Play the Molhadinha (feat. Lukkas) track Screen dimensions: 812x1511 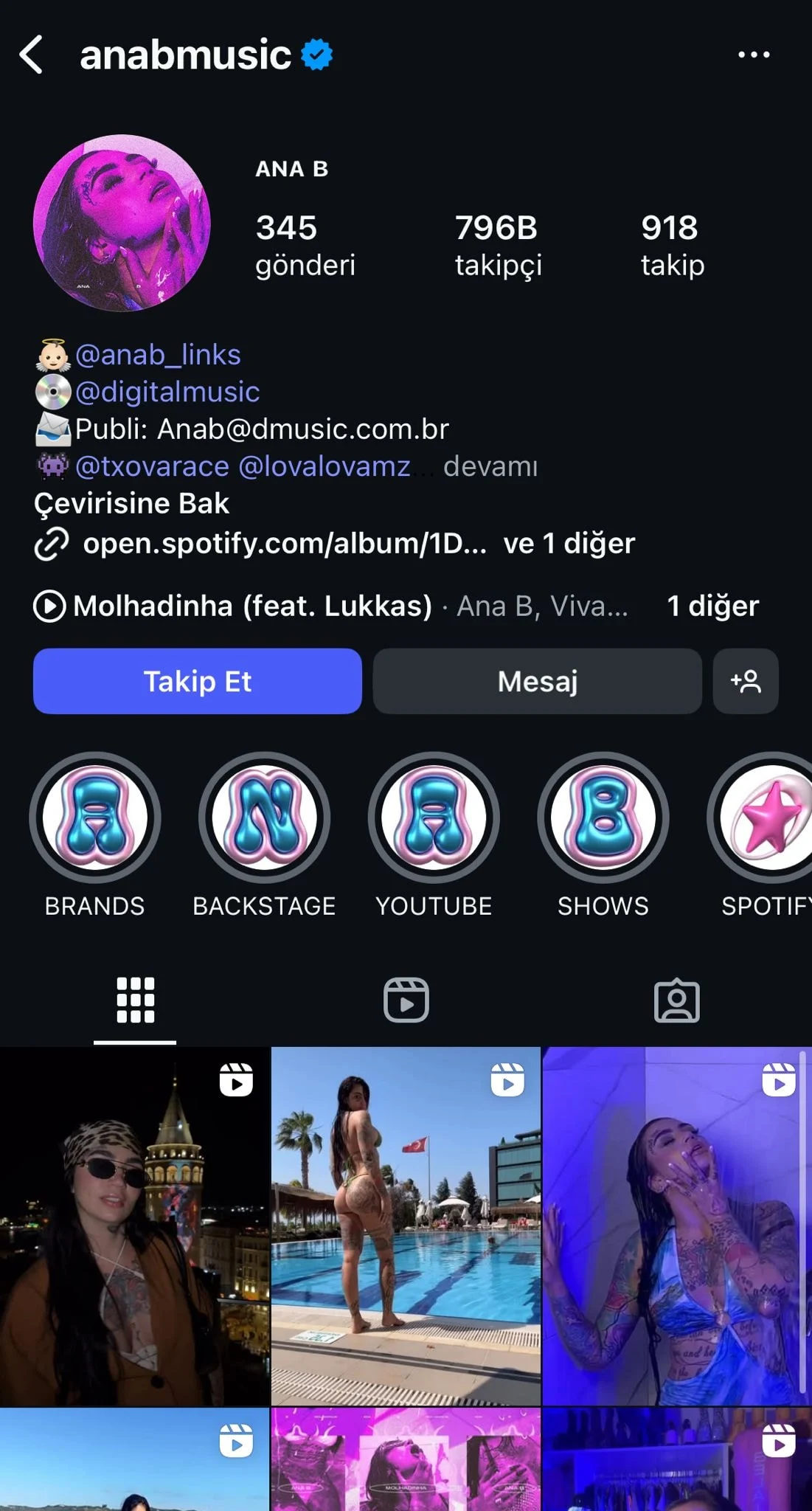pos(252,606)
